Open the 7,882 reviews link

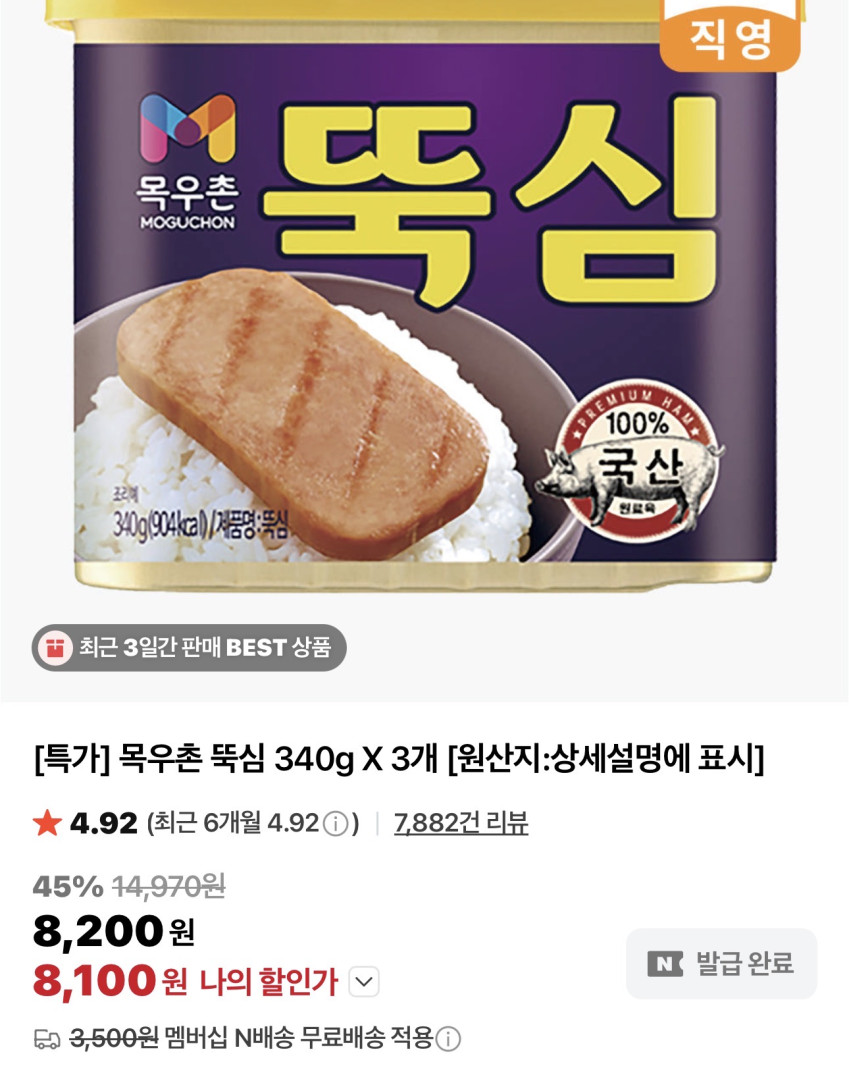click(x=461, y=823)
